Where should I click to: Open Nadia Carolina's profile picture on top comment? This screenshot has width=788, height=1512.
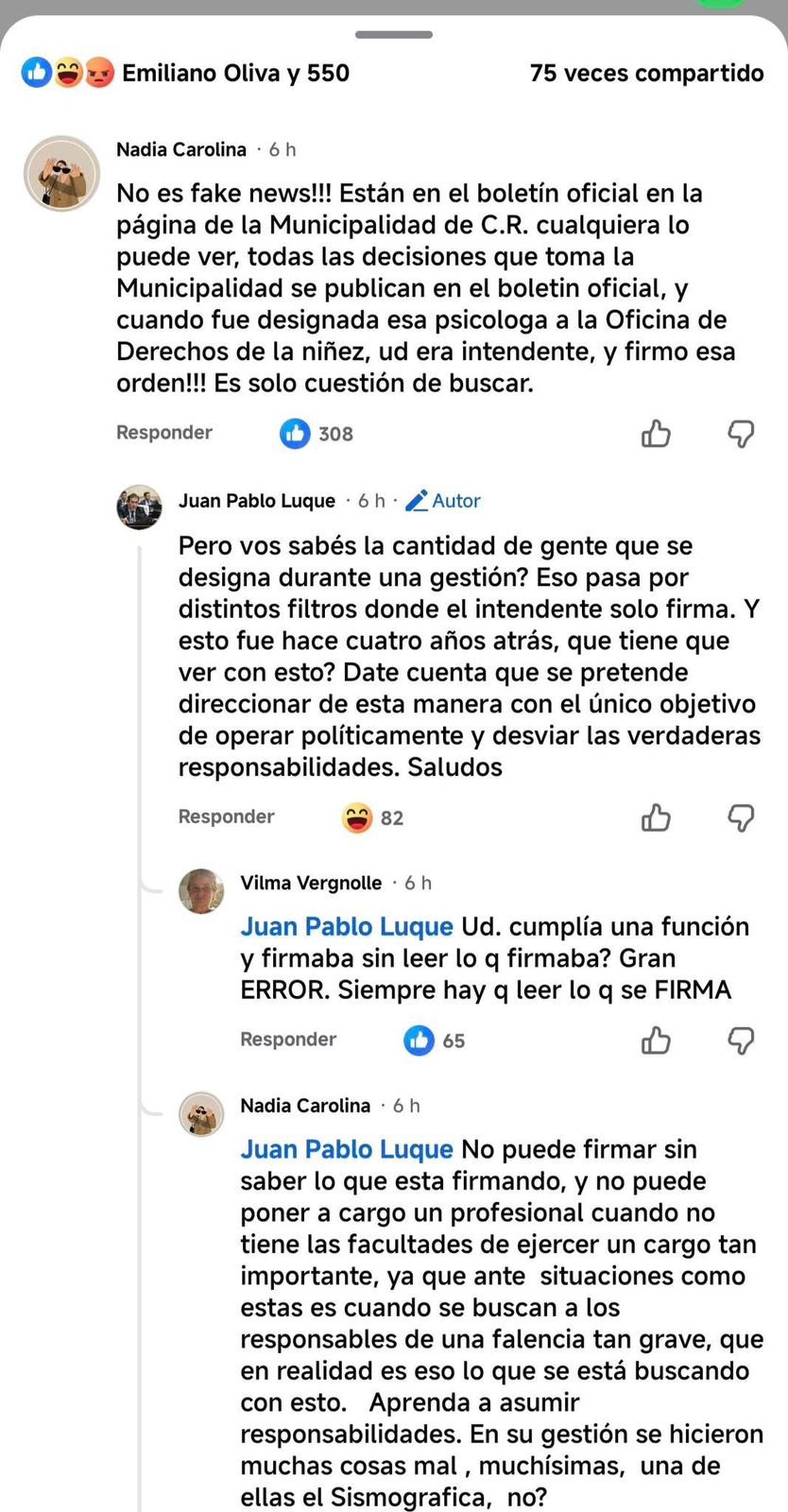(x=61, y=173)
